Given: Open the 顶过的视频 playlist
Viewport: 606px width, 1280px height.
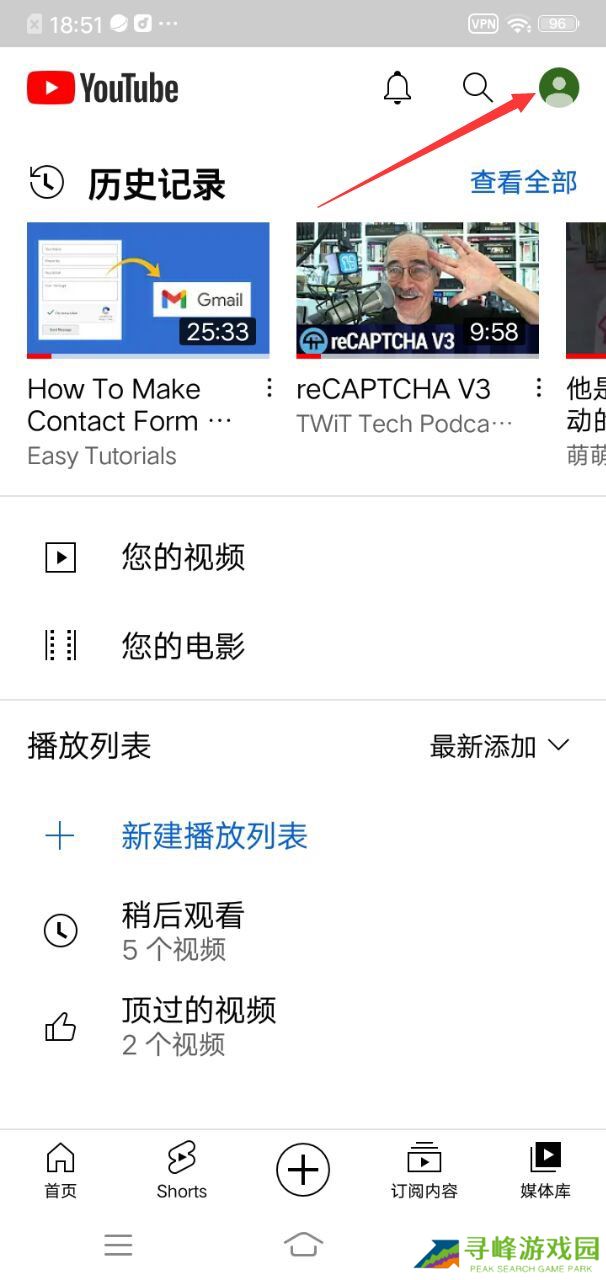Looking at the screenshot, I should click(303, 1026).
